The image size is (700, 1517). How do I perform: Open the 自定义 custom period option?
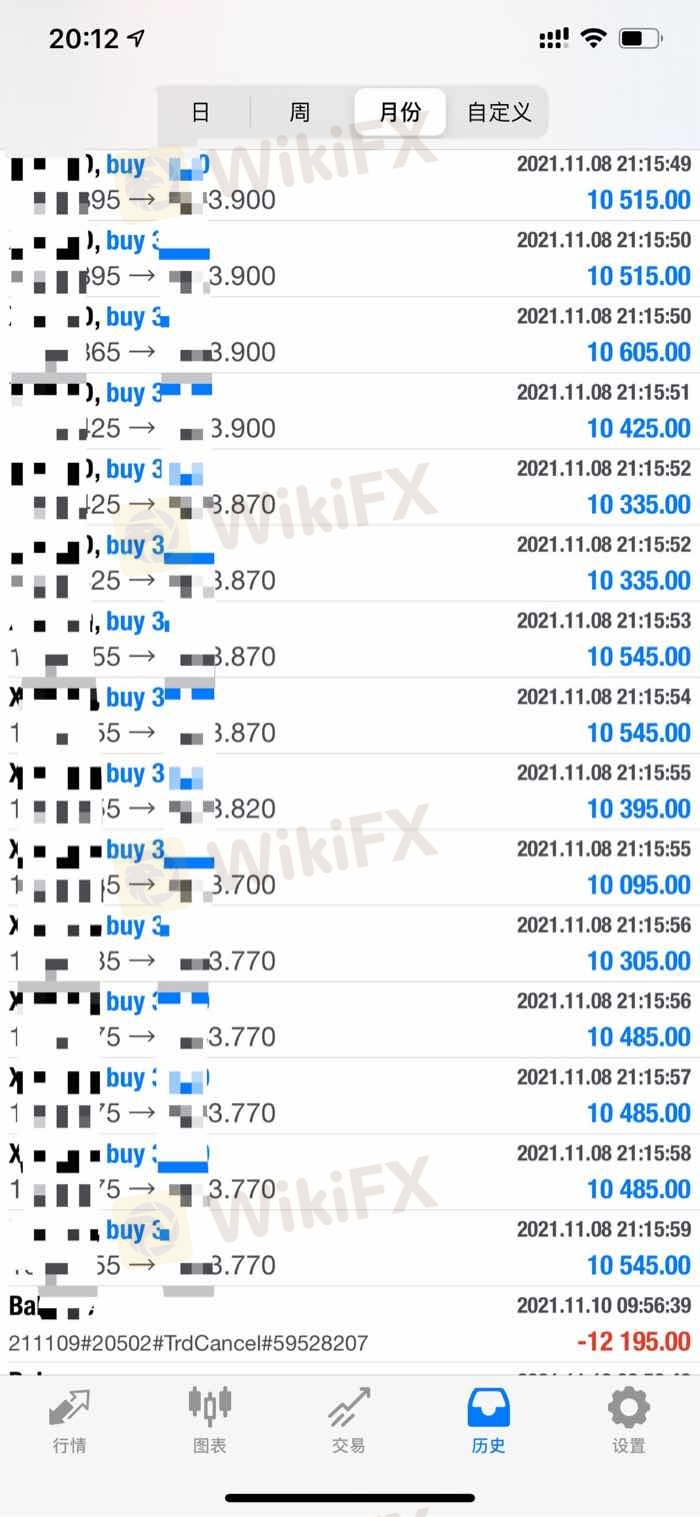pos(499,112)
